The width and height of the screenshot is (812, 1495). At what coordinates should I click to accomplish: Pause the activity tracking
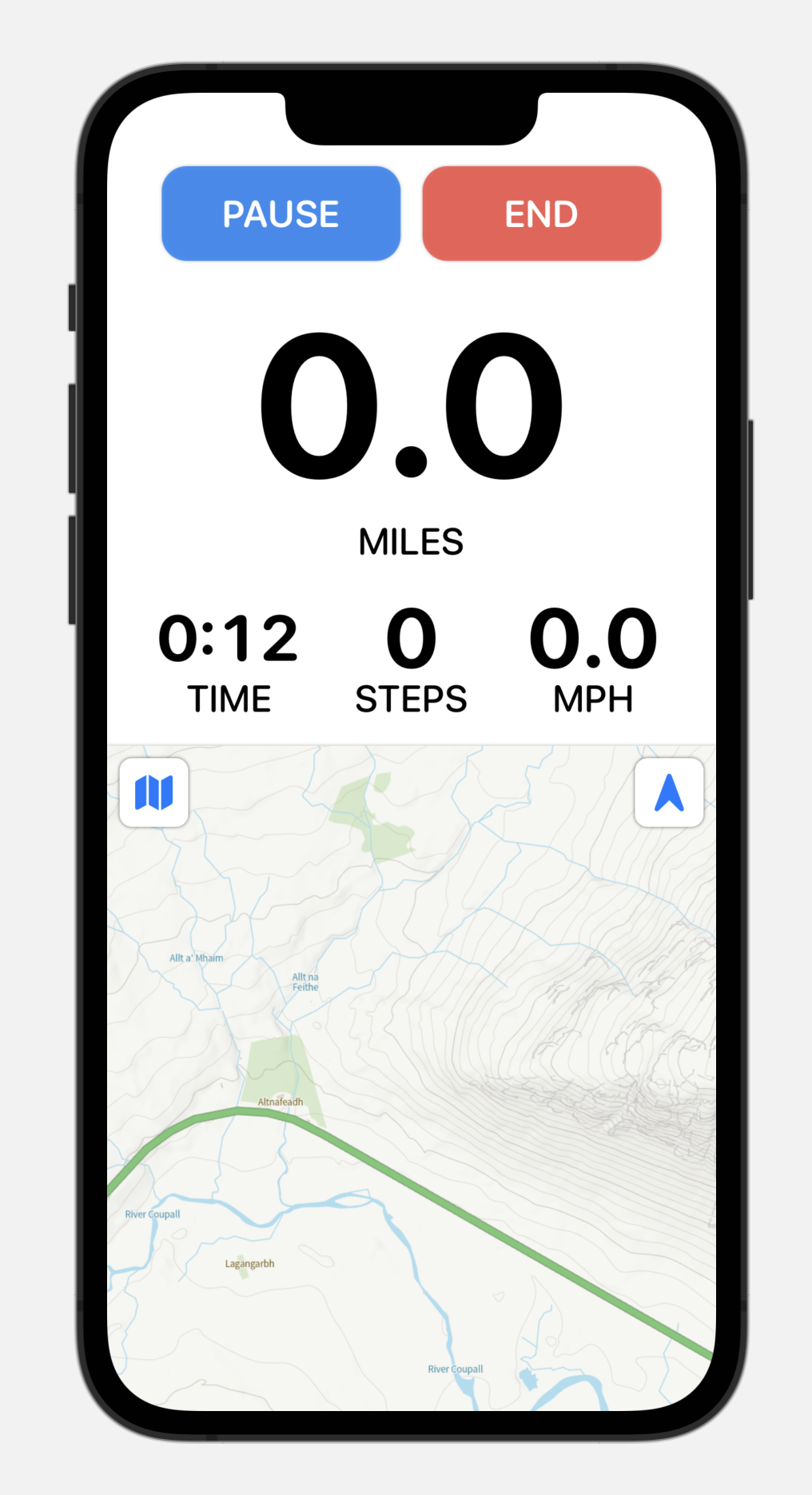281,213
